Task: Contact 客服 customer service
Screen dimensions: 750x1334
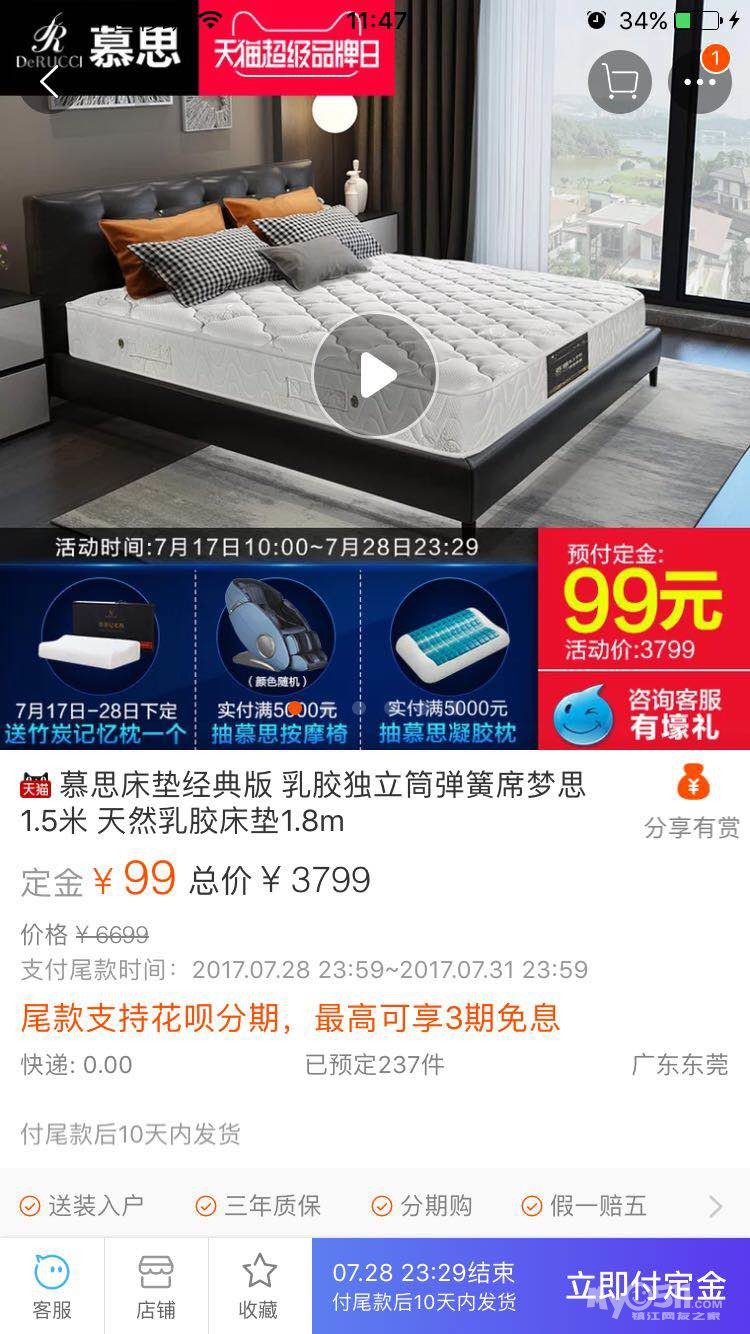Action: click(x=52, y=1287)
